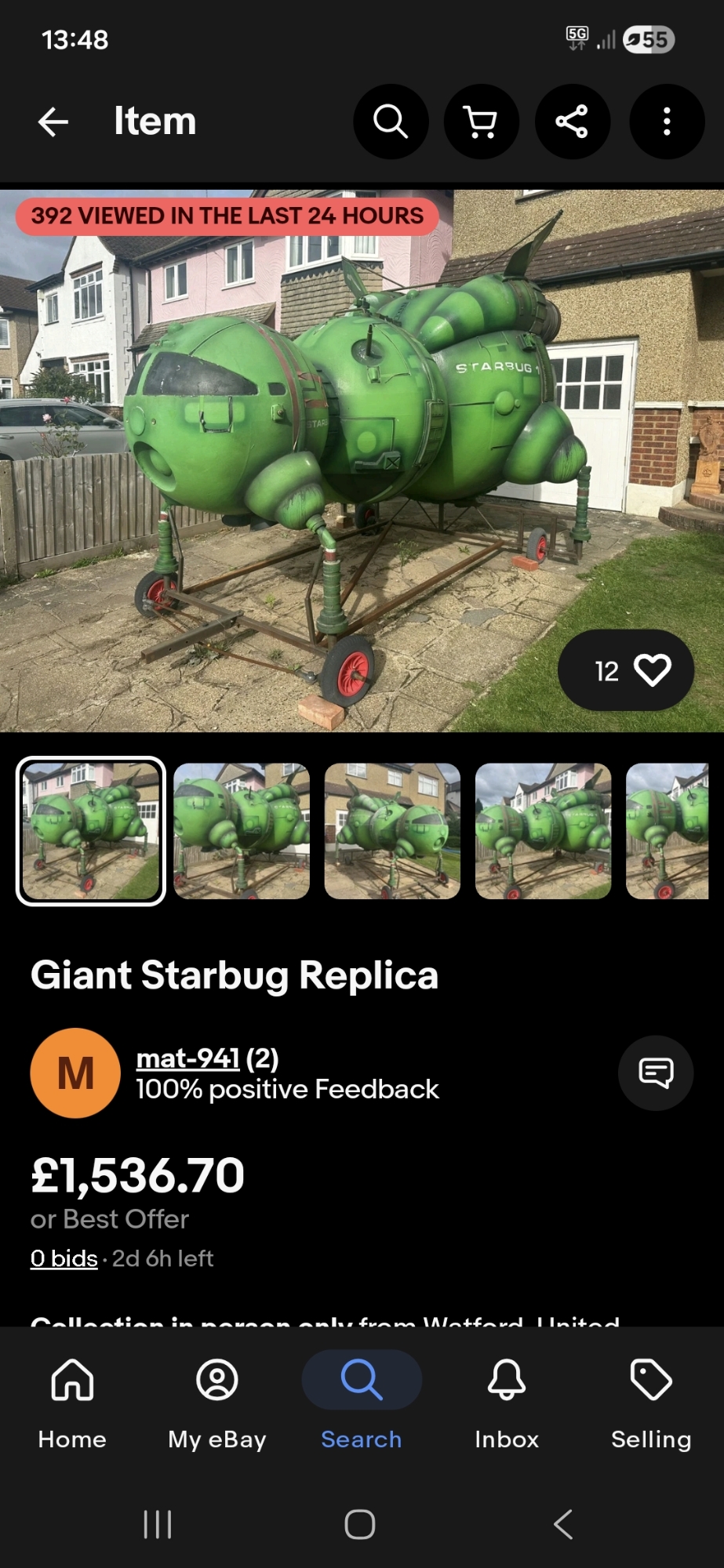Select the third photo thumbnail

click(x=392, y=831)
